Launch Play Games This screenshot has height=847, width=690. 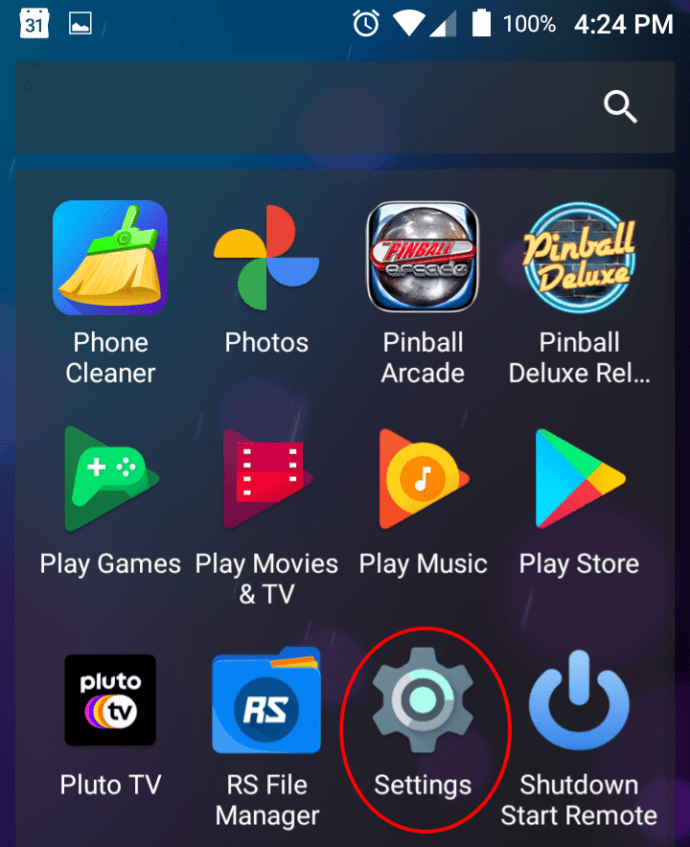tap(110, 480)
